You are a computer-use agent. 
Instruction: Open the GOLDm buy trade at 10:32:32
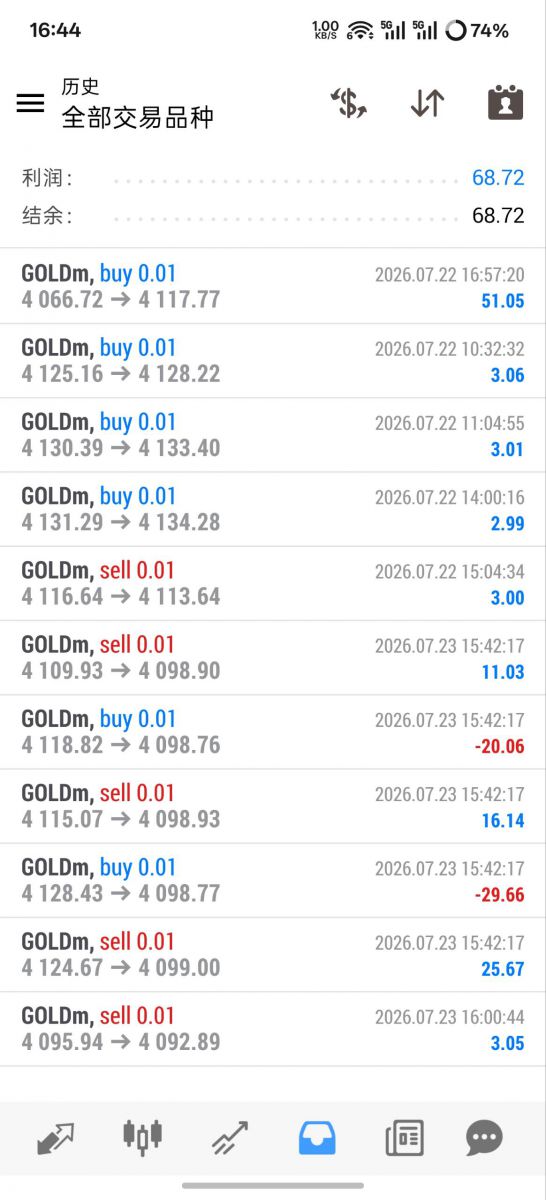pos(273,361)
